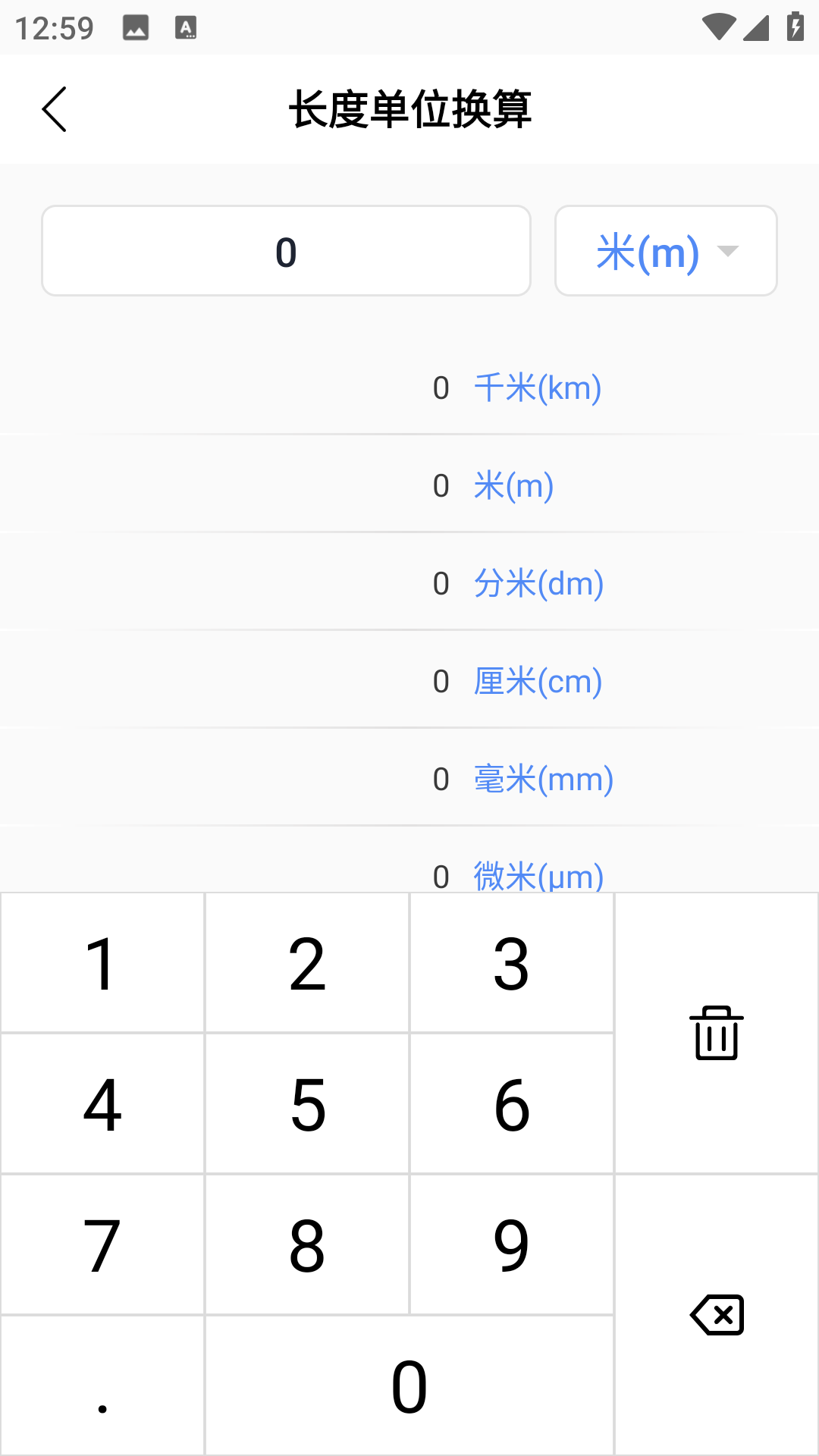Enter digit 1 on the keypad

[102, 963]
